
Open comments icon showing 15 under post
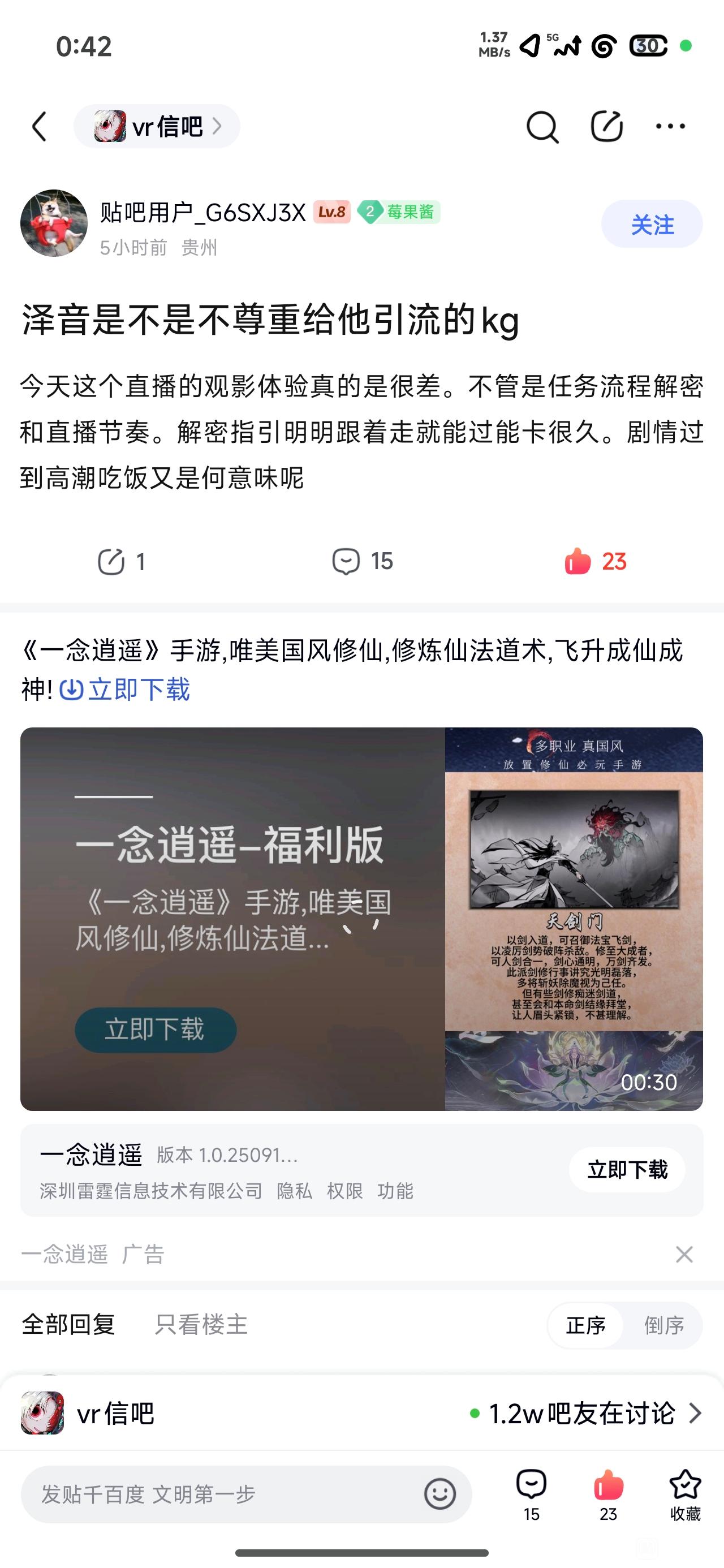[363, 561]
